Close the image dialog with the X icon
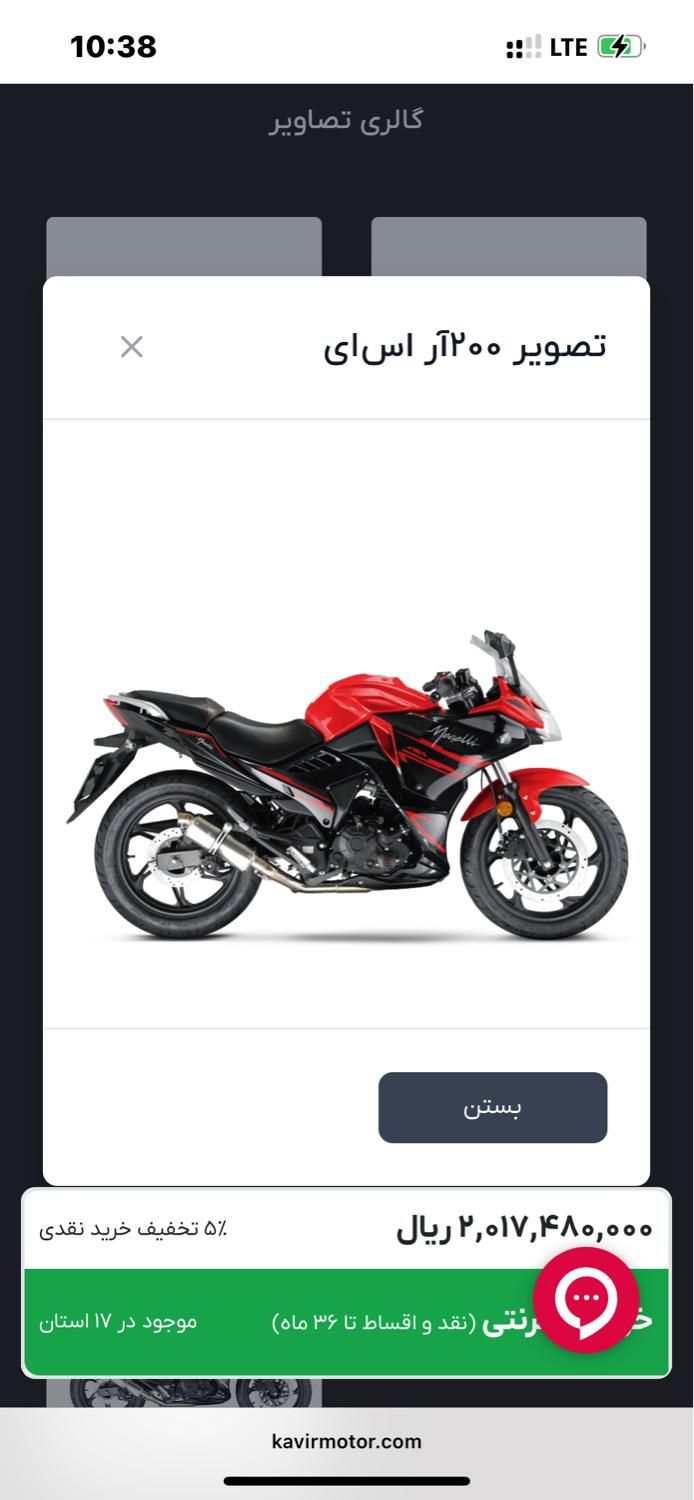This screenshot has height=1500, width=694. pyautogui.click(x=132, y=347)
